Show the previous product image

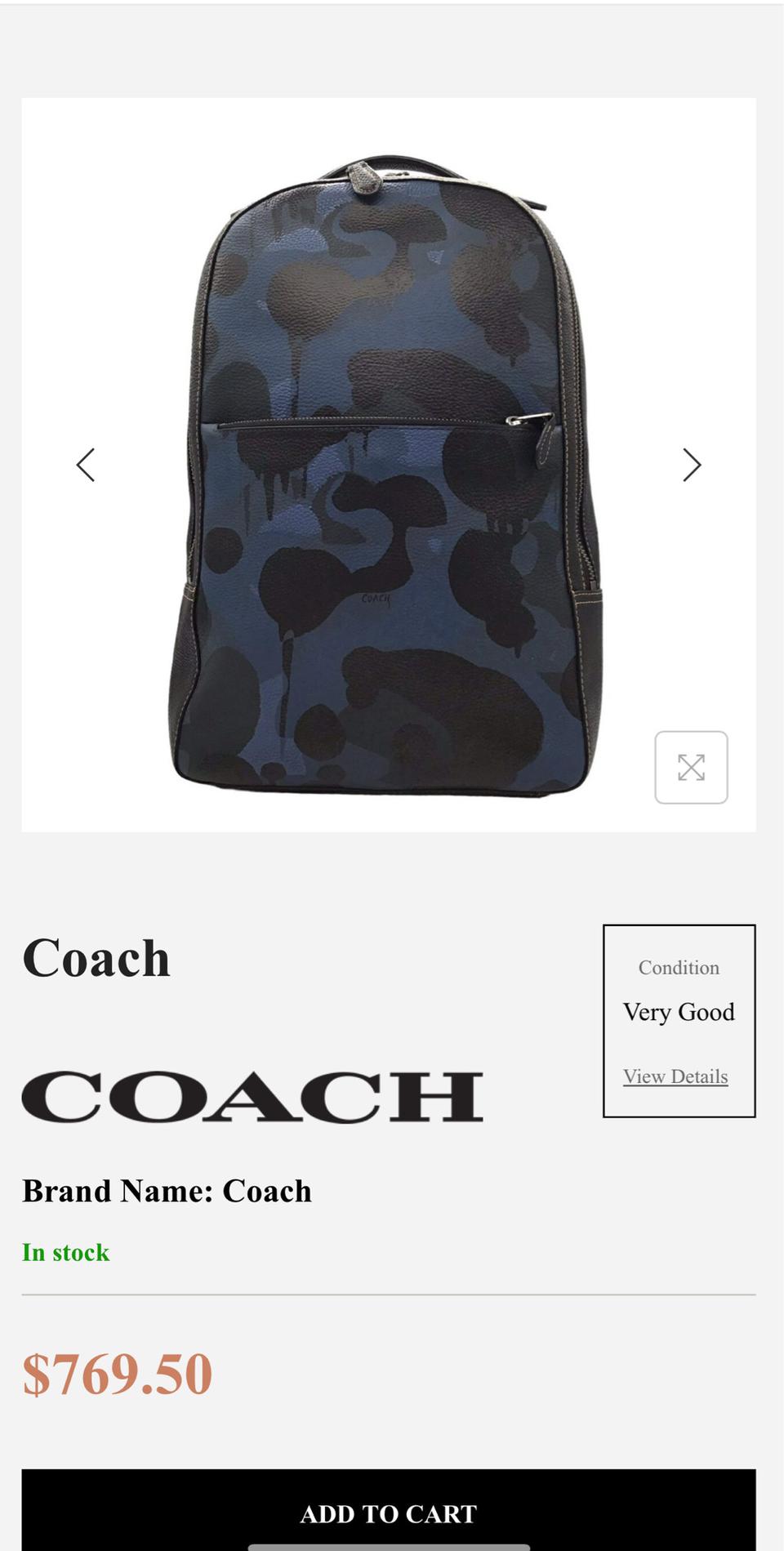pyautogui.click(x=86, y=465)
